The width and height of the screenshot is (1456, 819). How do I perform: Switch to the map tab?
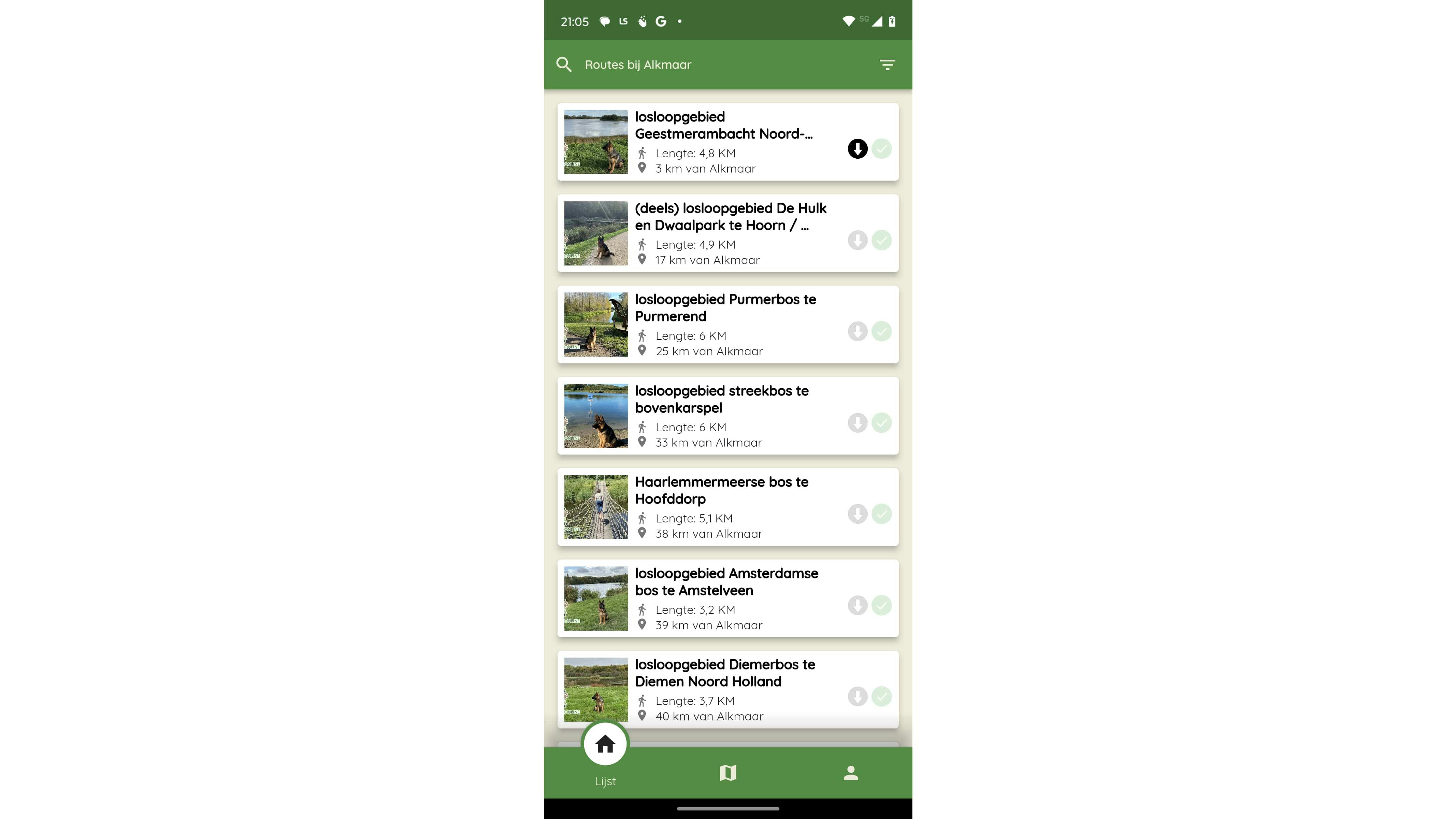point(728,773)
